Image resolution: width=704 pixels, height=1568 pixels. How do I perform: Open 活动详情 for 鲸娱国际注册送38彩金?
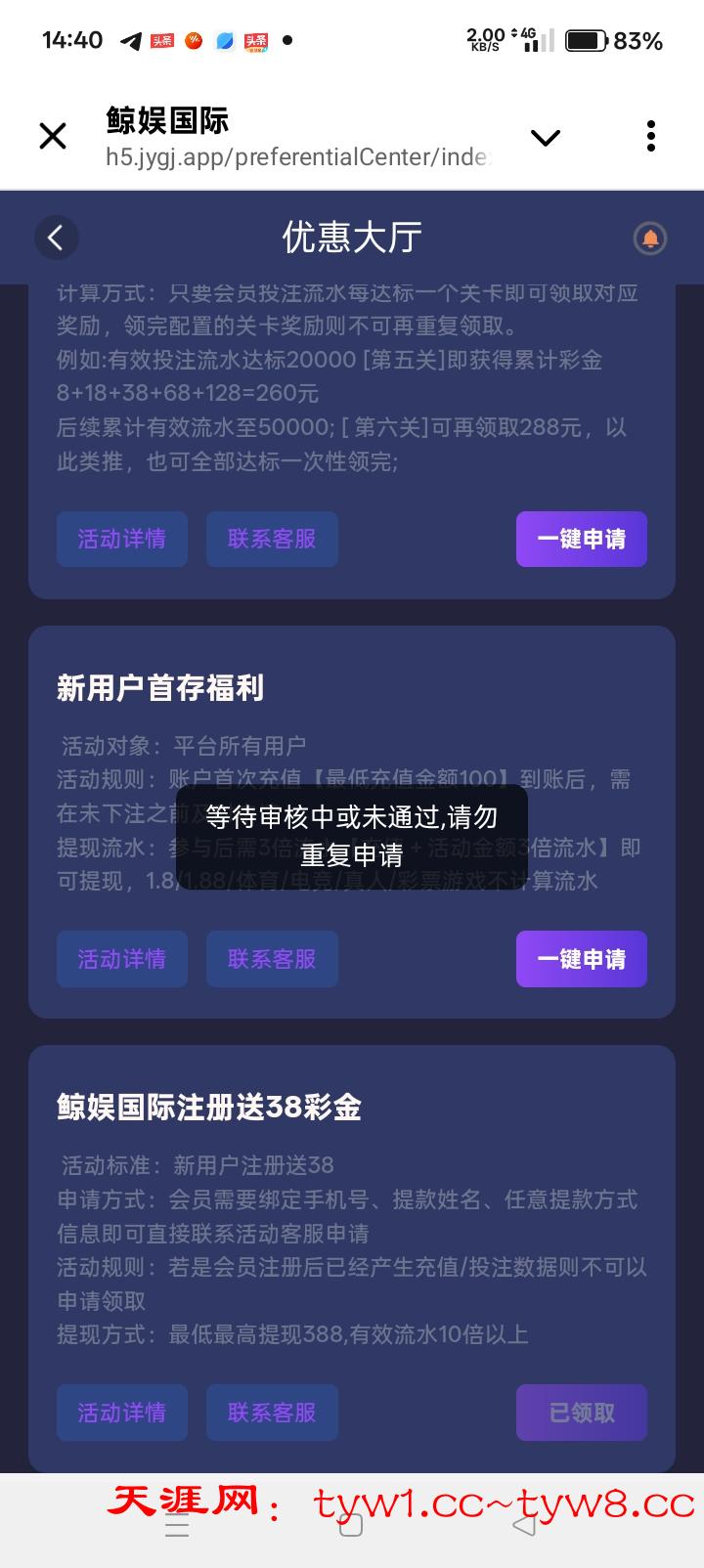tap(122, 1413)
